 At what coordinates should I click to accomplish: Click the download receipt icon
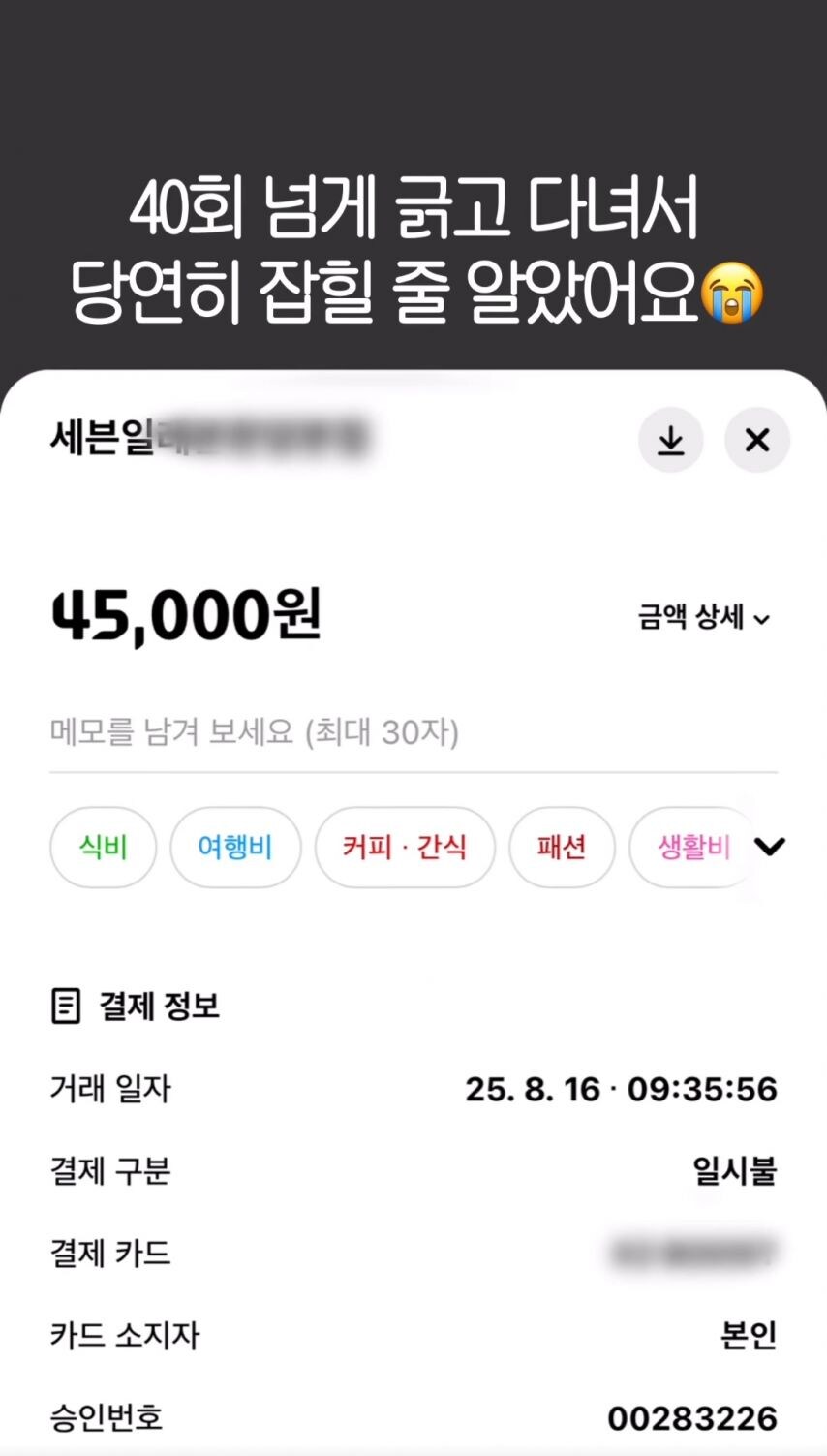671,440
